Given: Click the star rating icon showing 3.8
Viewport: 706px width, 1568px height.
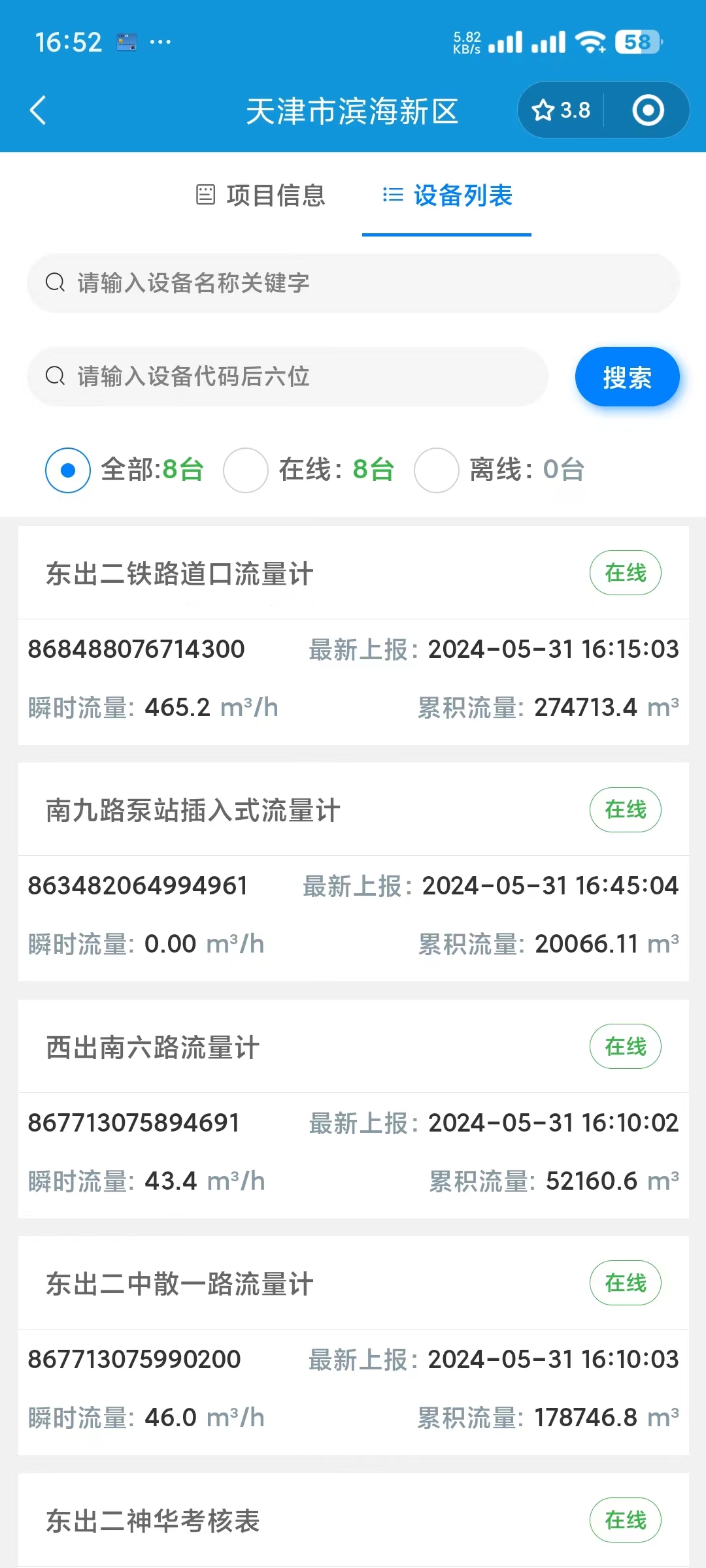Looking at the screenshot, I should point(545,110).
